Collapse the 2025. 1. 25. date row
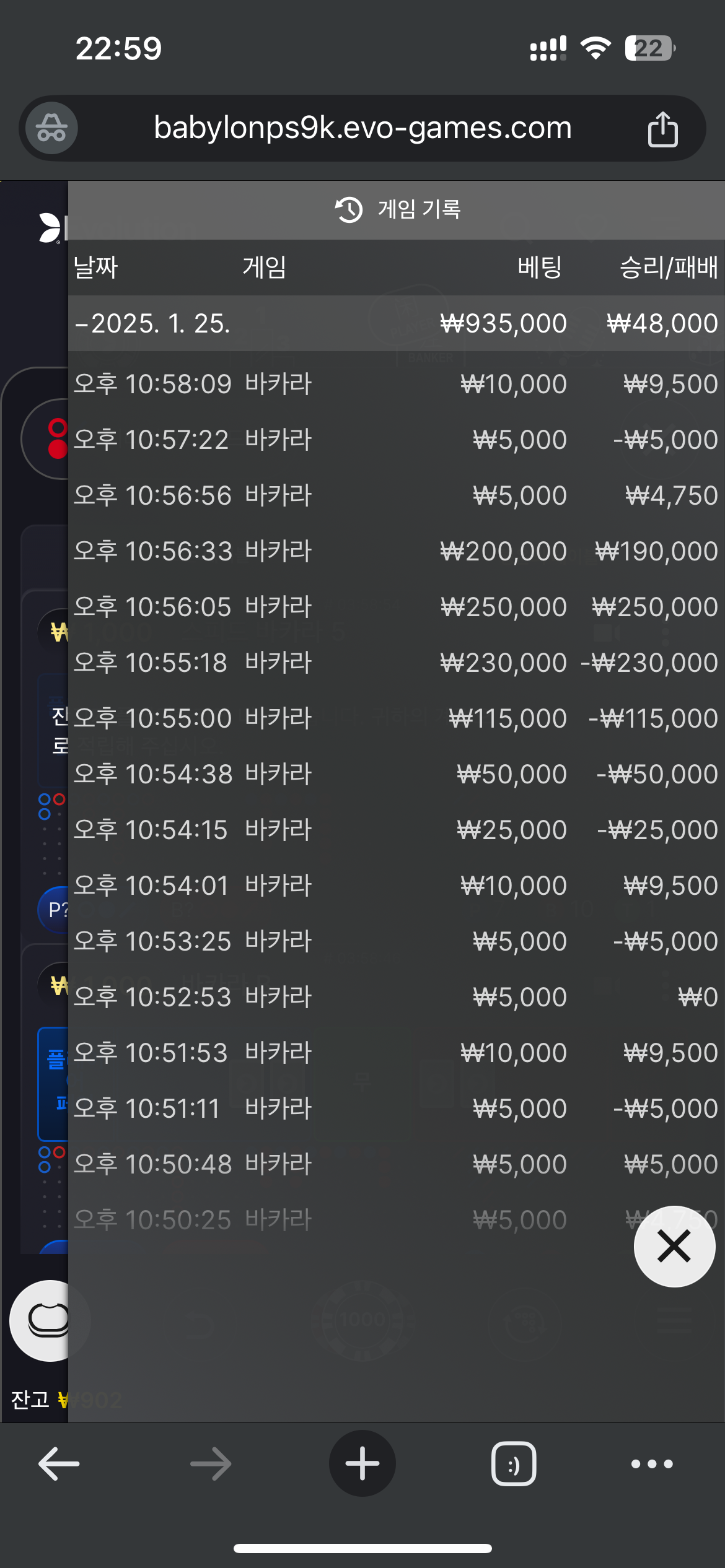The height and width of the screenshot is (1568, 725). tap(397, 323)
